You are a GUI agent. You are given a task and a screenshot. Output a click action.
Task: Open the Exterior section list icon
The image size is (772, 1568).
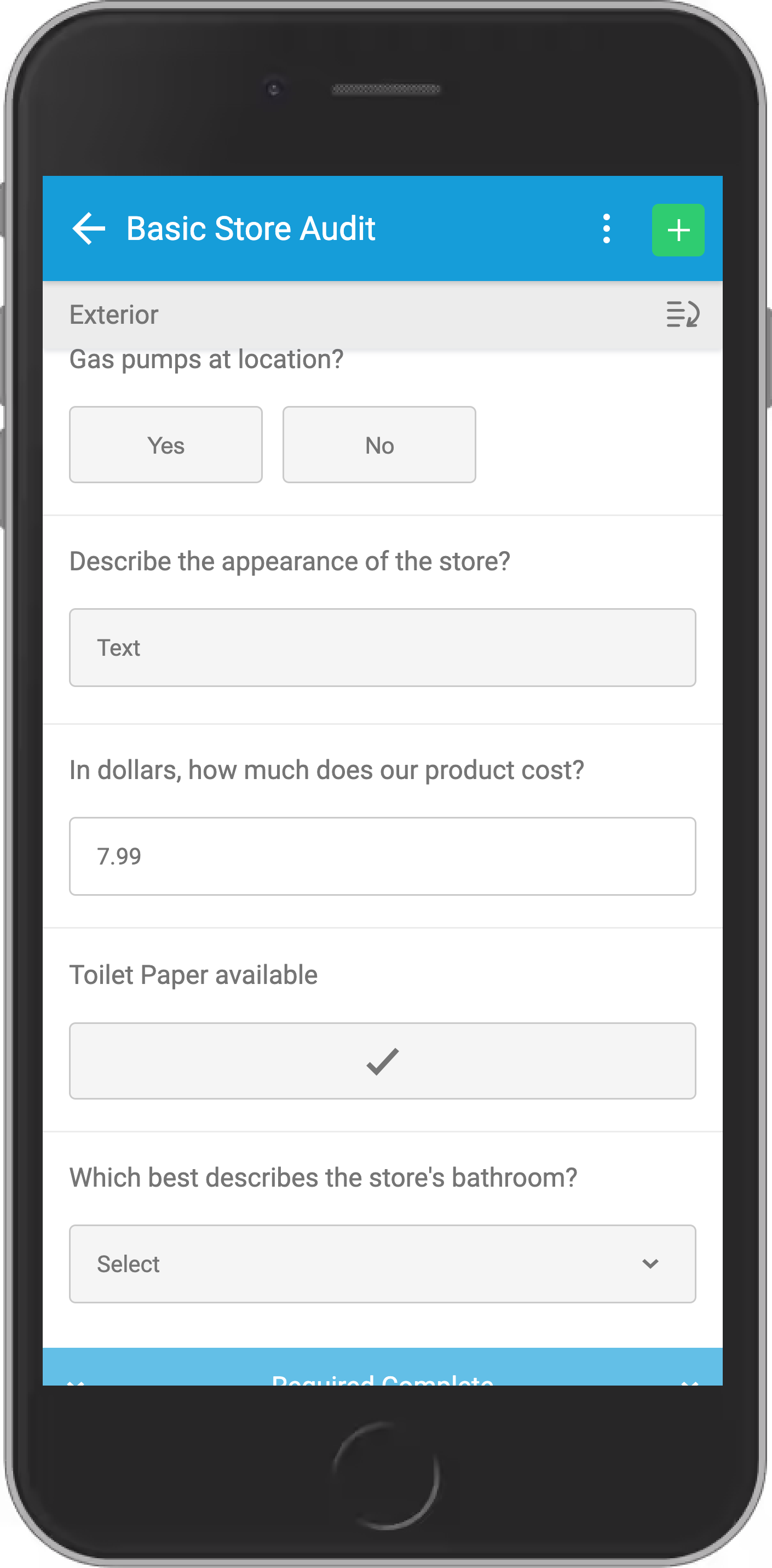pyautogui.click(x=683, y=314)
